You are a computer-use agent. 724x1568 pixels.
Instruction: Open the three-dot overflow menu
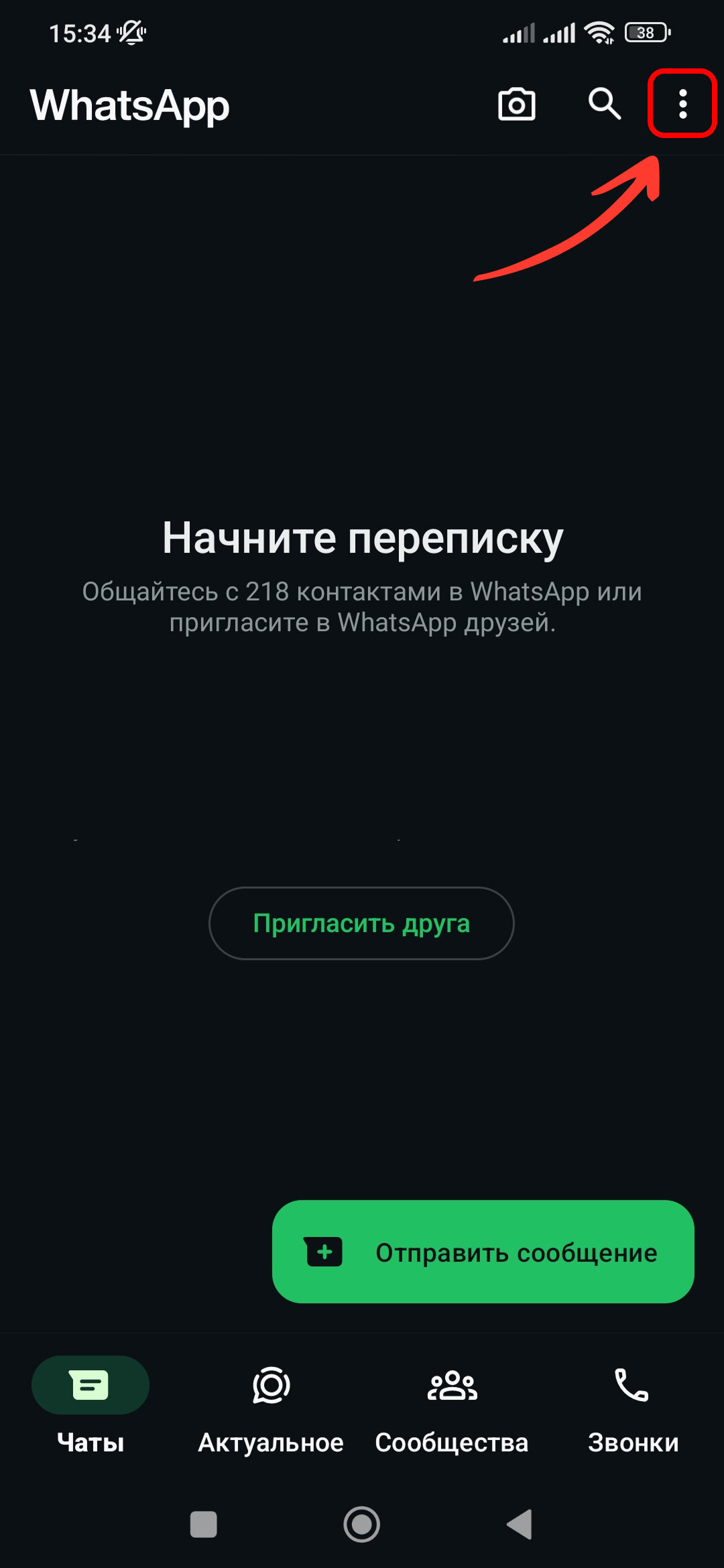(682, 105)
